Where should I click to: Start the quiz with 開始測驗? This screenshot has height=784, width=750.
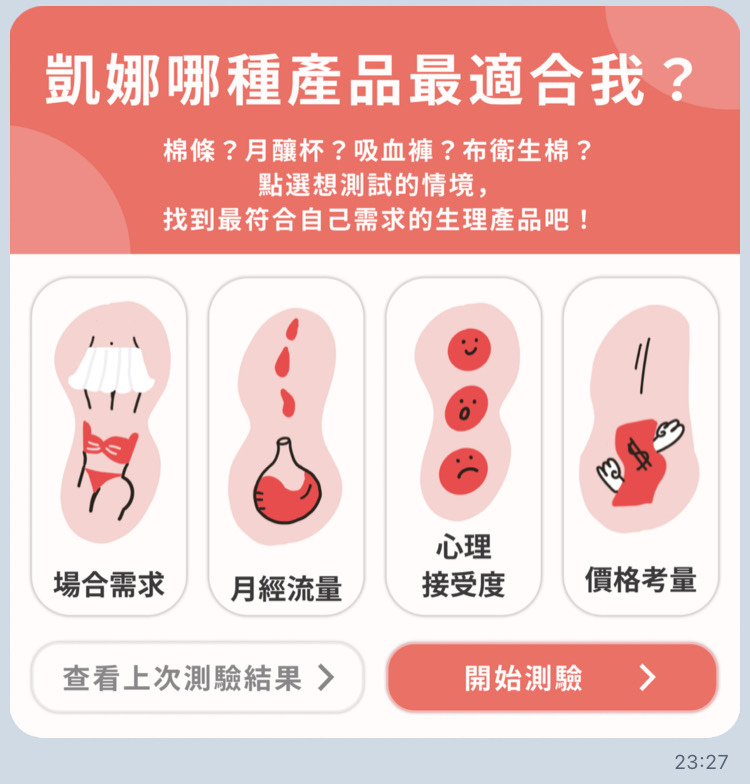coord(552,678)
